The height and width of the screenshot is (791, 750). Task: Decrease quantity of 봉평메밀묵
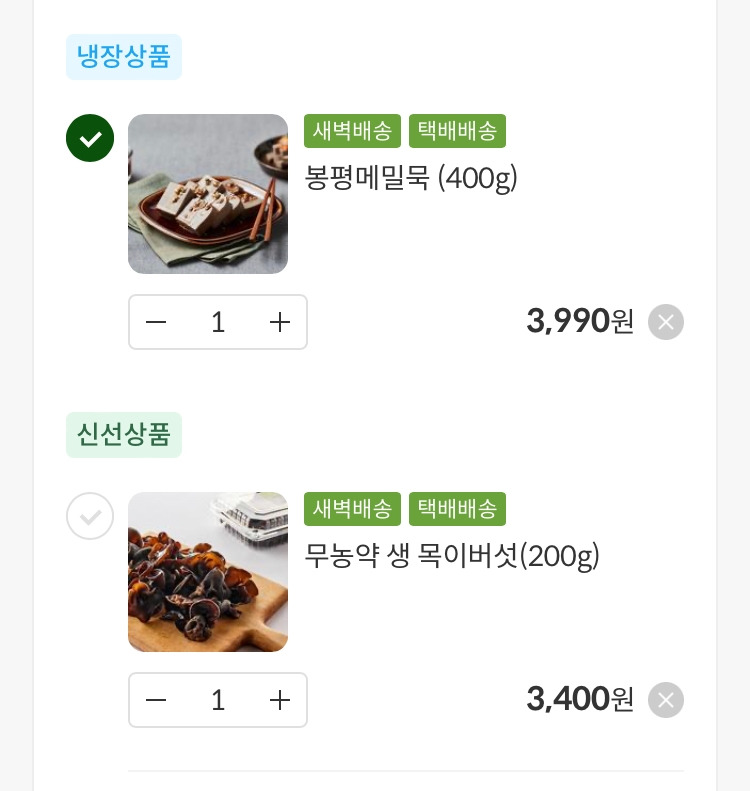(x=156, y=322)
